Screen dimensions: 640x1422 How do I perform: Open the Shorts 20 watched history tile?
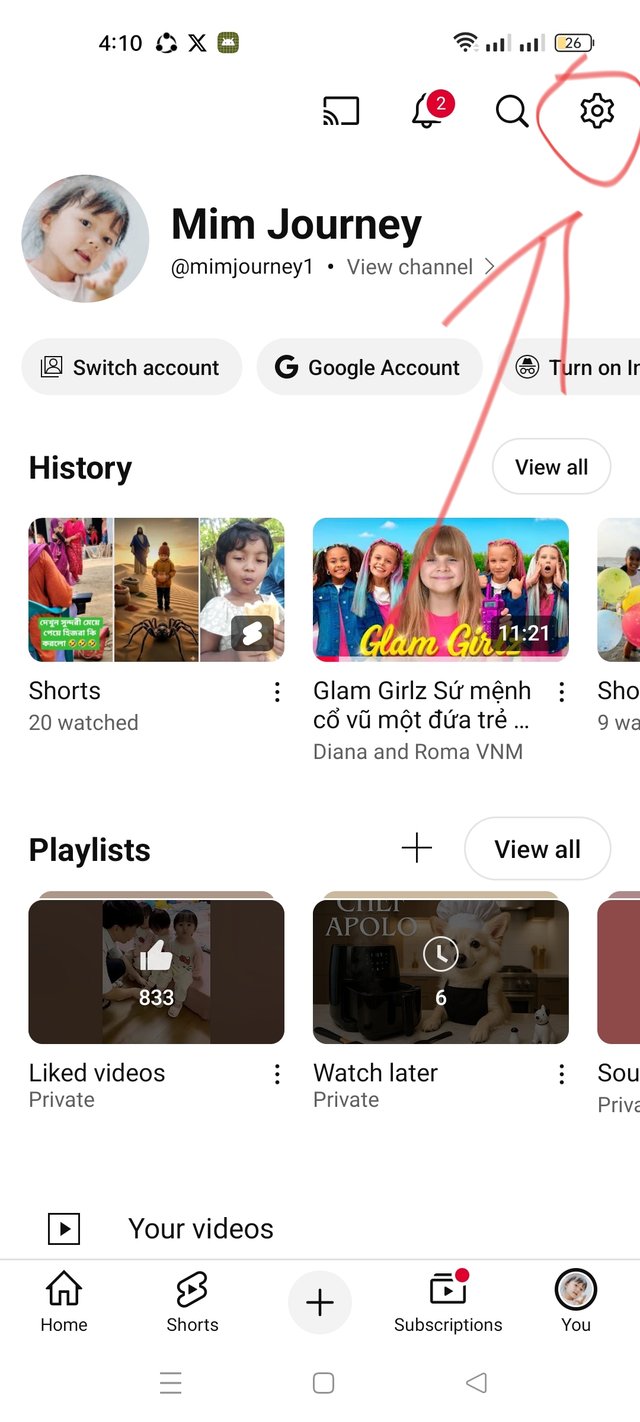156,589
